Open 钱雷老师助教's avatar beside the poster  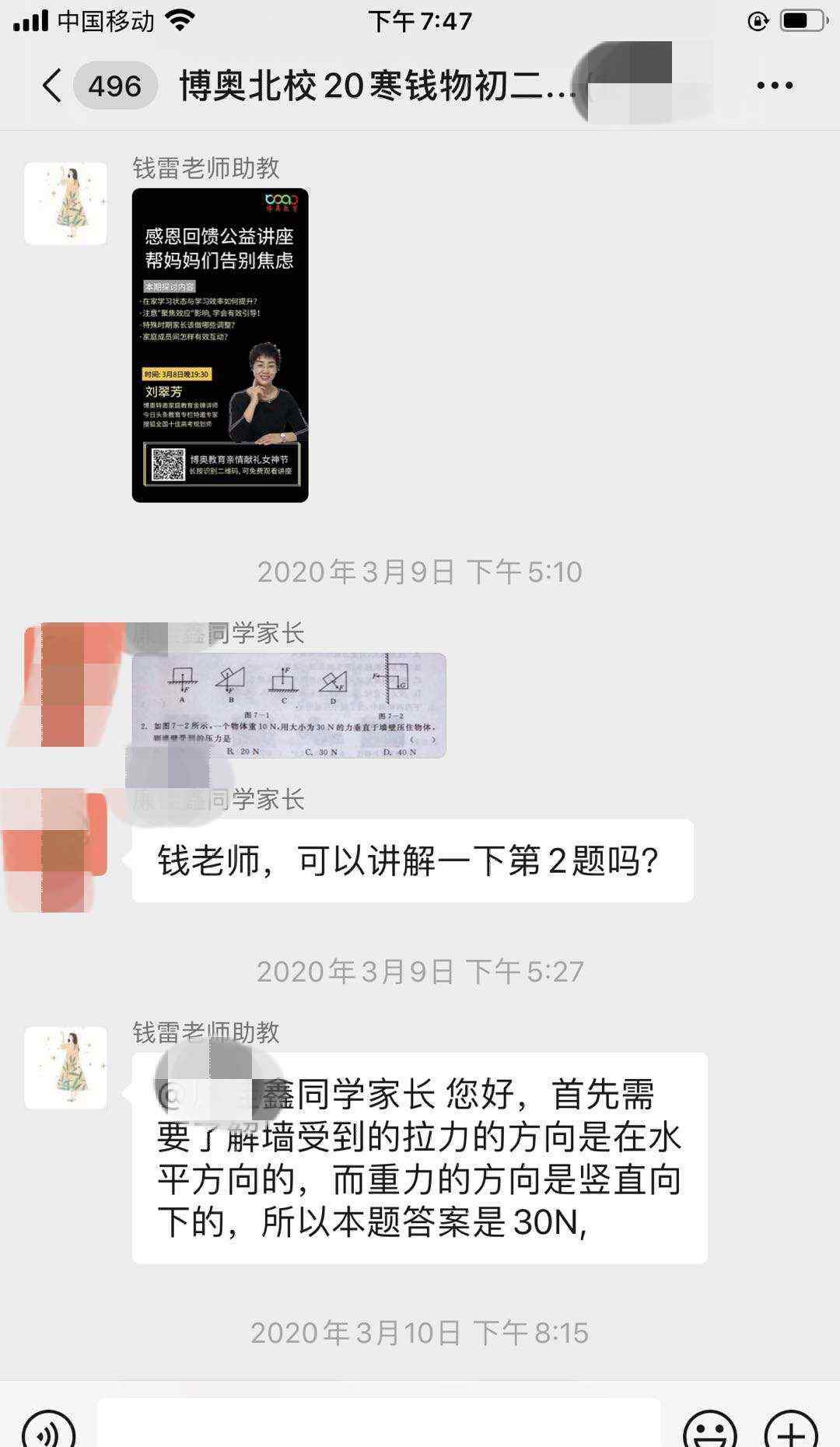click(x=66, y=204)
